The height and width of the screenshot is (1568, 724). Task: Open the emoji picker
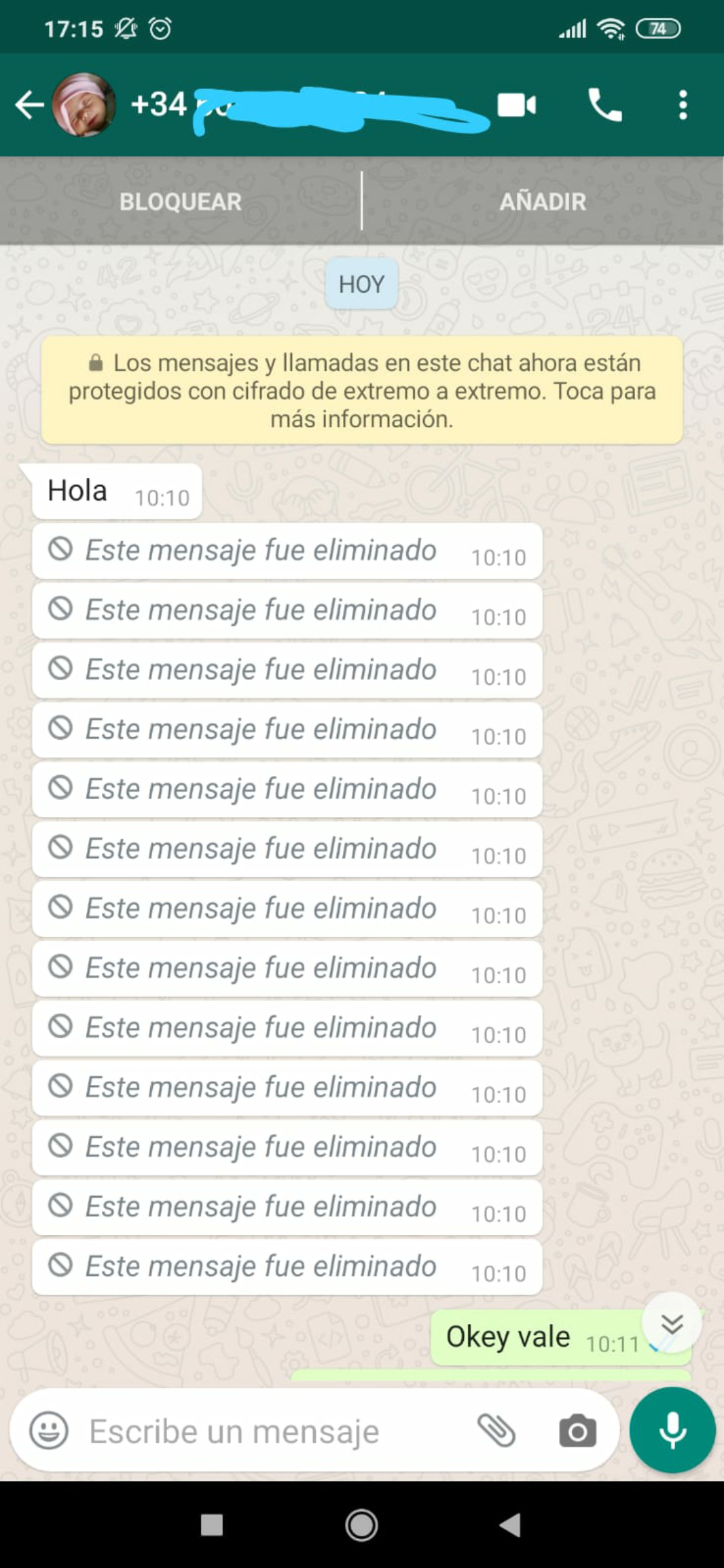coord(49,1431)
